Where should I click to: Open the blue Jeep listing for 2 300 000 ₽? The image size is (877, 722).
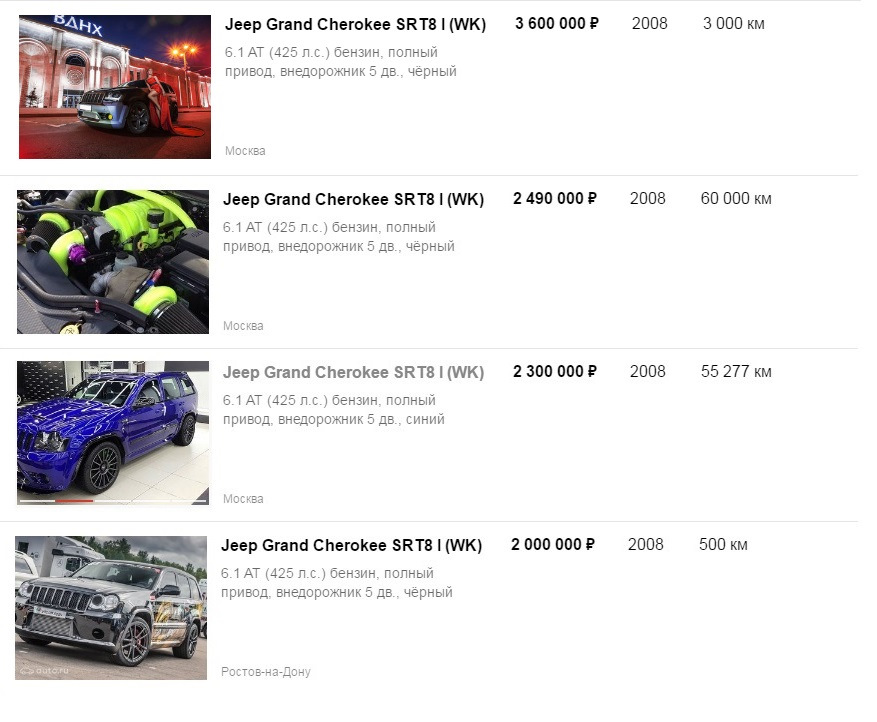point(353,373)
